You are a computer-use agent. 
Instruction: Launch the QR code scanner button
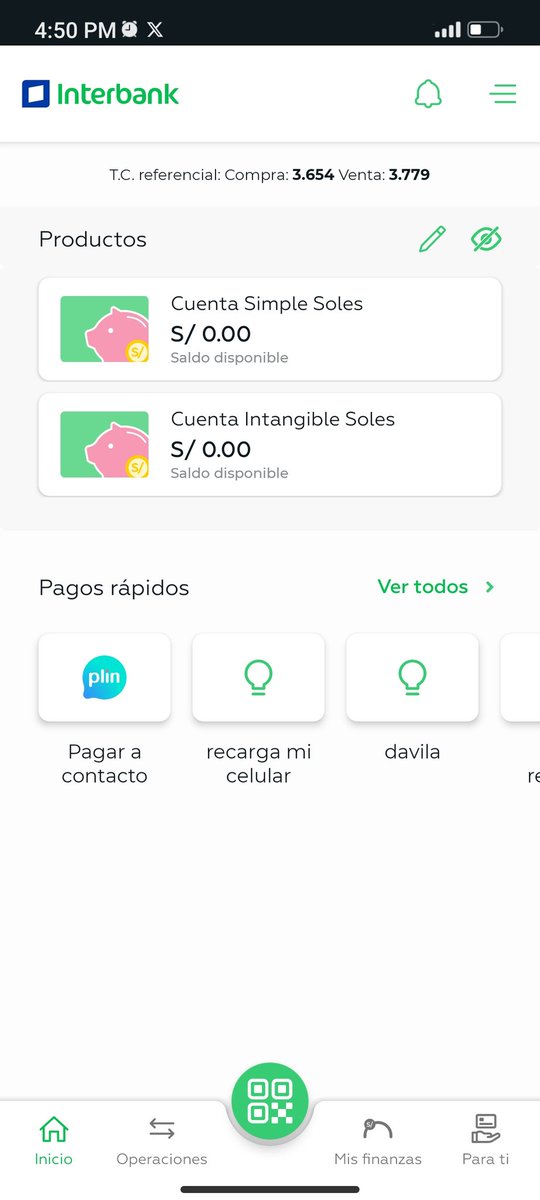270,1101
